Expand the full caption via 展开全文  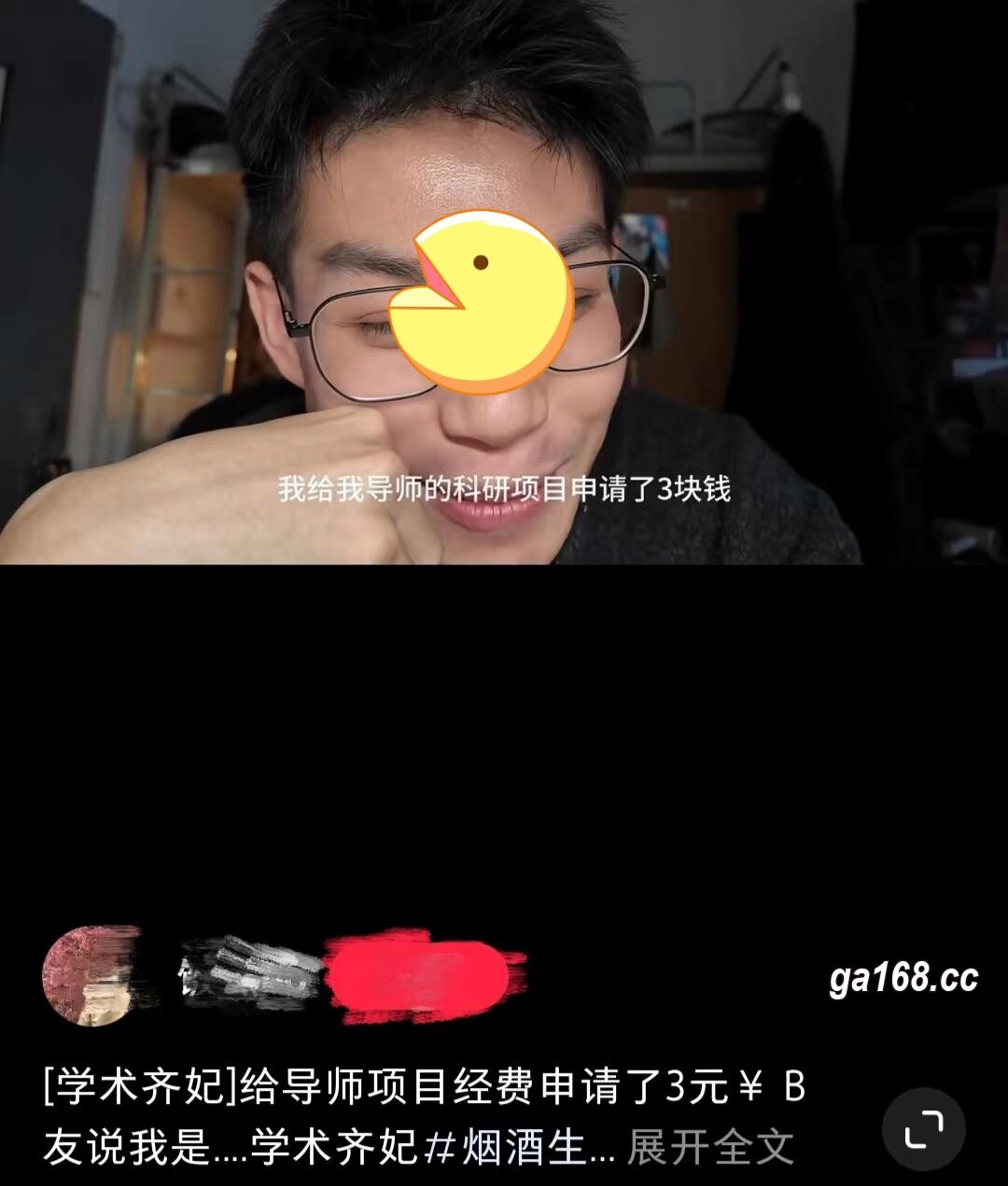(x=709, y=1147)
